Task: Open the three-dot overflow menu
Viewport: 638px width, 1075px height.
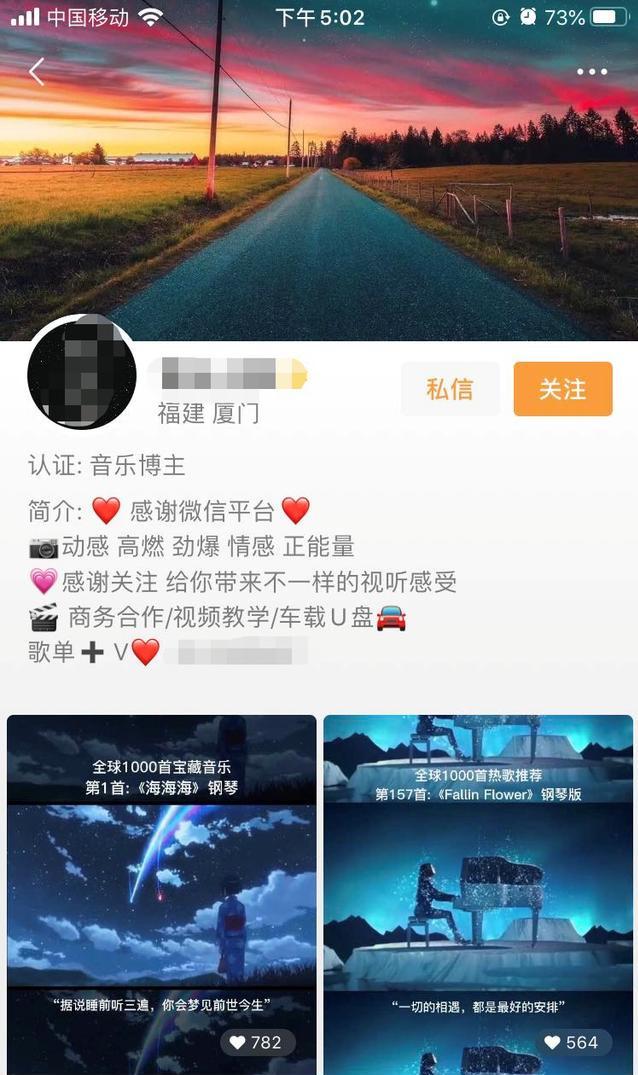Action: (x=591, y=72)
